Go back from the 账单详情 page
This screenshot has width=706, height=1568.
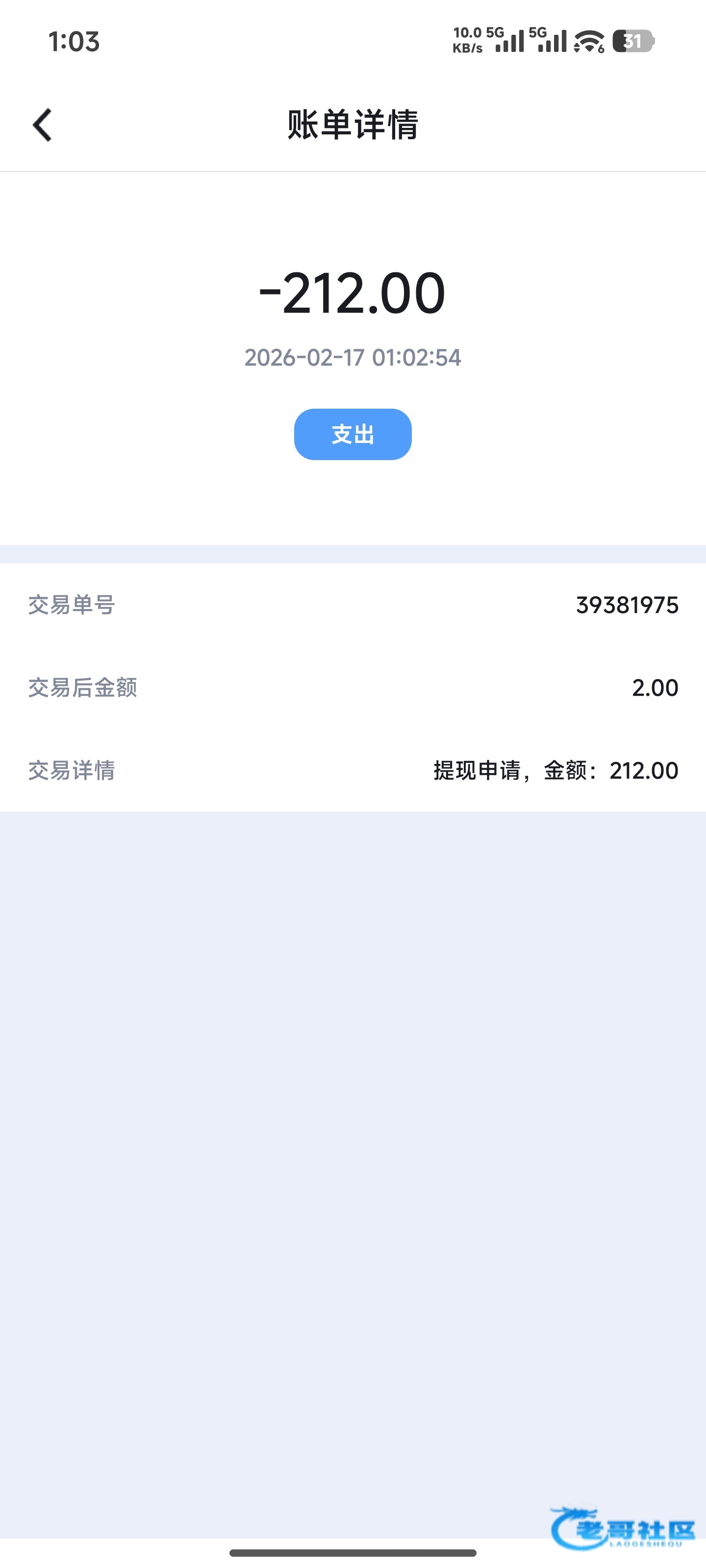42,125
